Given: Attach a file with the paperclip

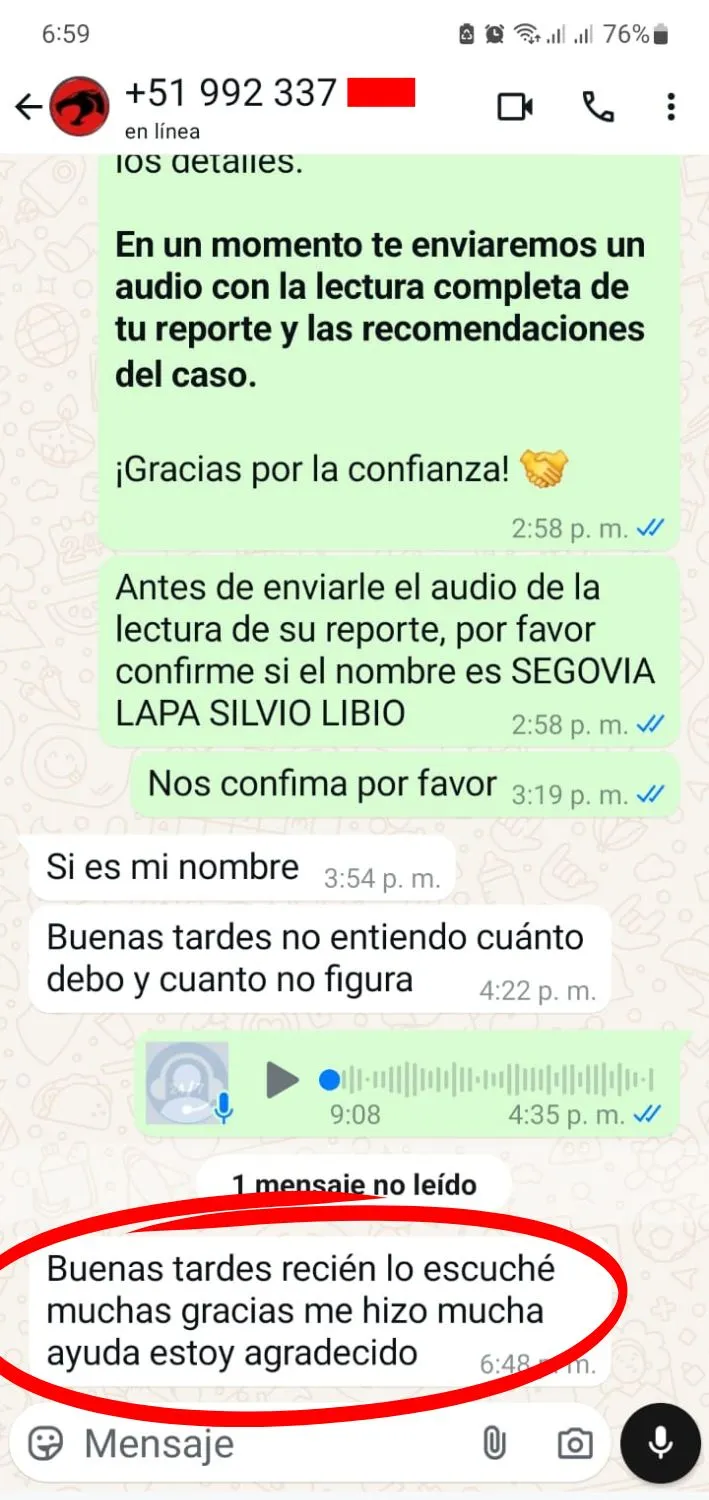Looking at the screenshot, I should point(494,1443).
